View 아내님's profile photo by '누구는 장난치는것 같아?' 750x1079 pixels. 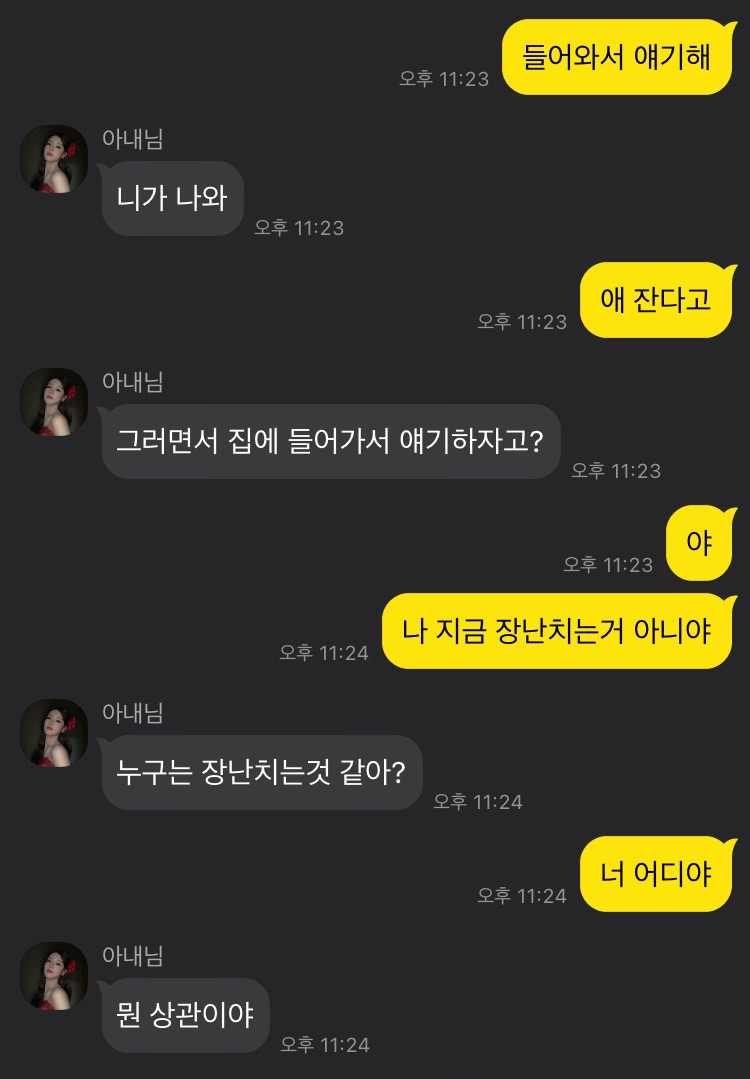tap(54, 733)
